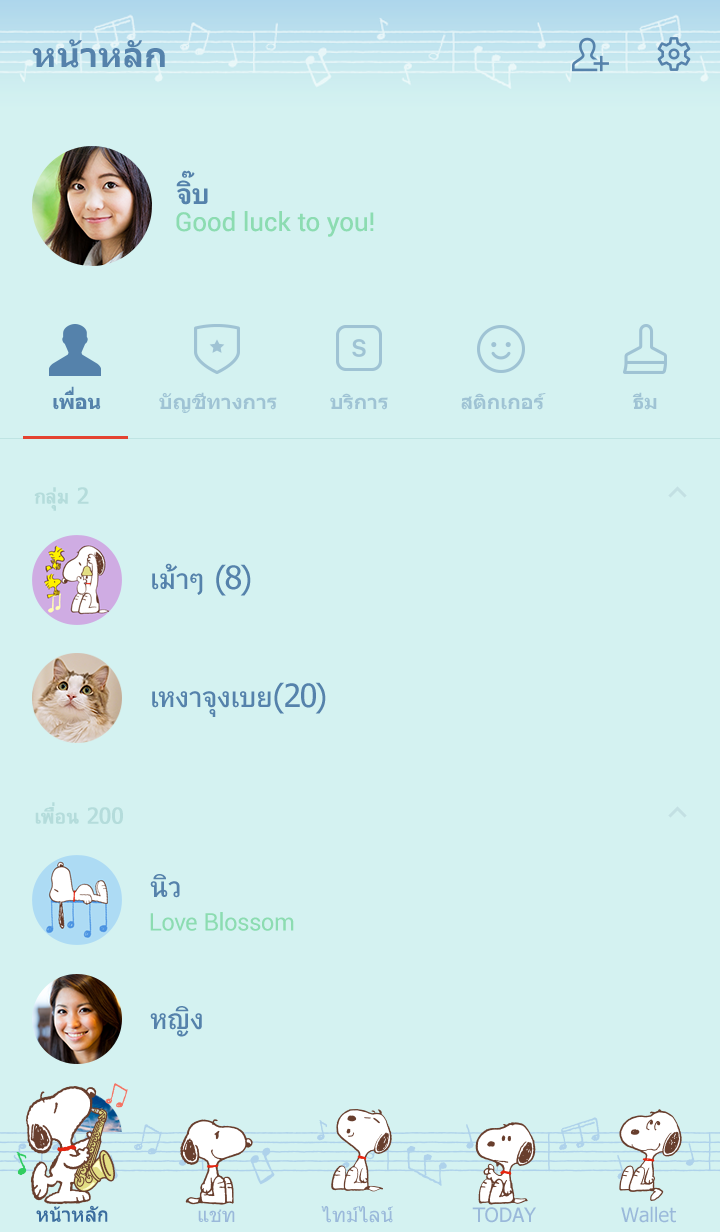Collapse the เพื่อน 200 section
The width and height of the screenshot is (720, 1232).
tap(677, 812)
